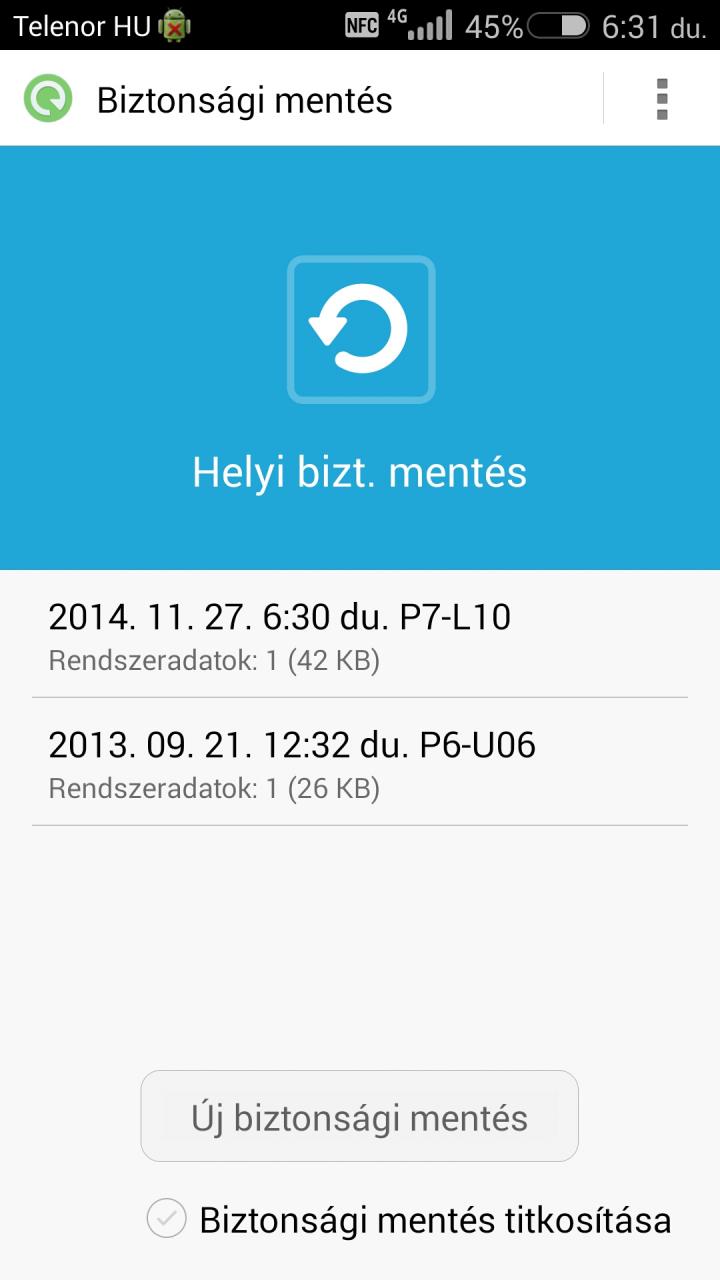This screenshot has height=1280, width=720.
Task: Open the 2013. 09. 21. P6-U06 backup
Action: 360,762
